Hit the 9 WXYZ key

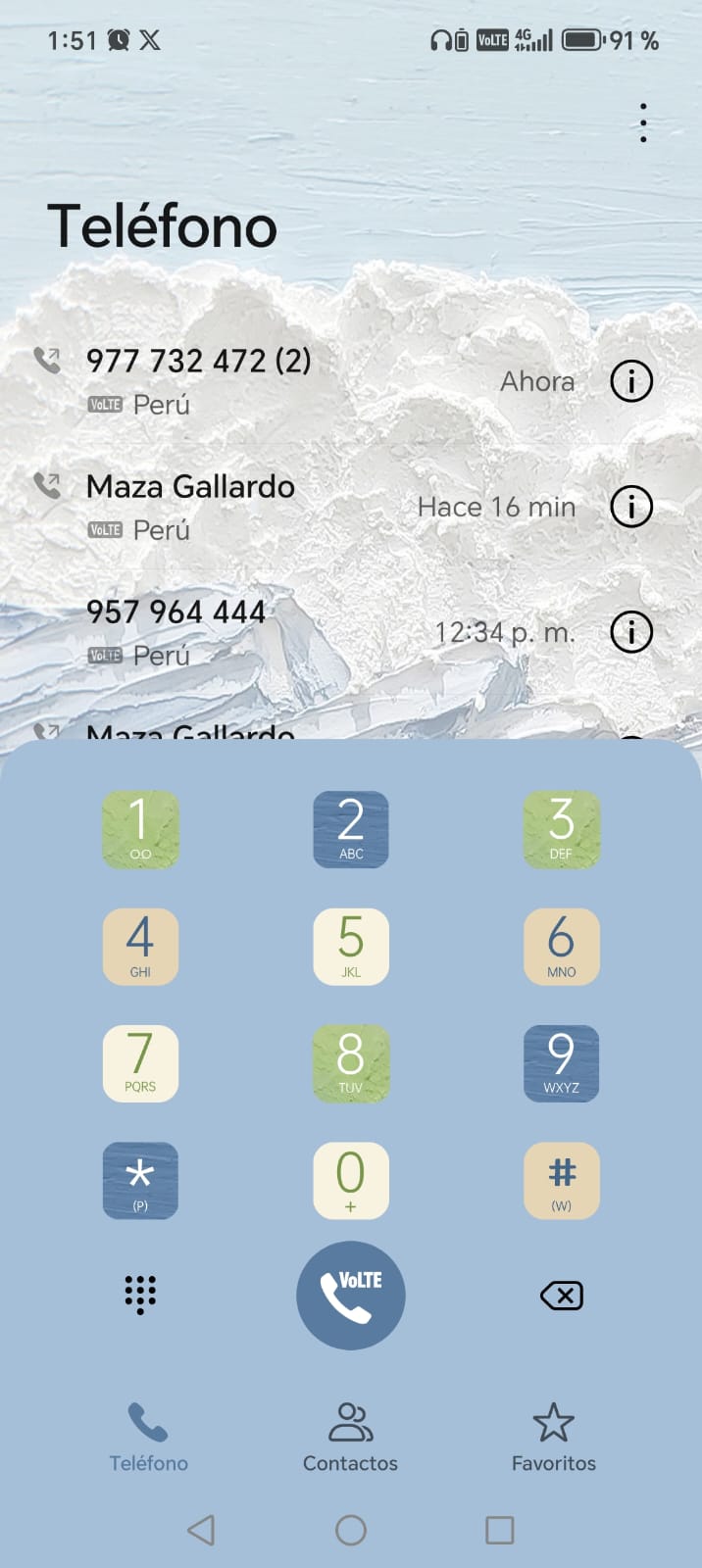point(561,1063)
